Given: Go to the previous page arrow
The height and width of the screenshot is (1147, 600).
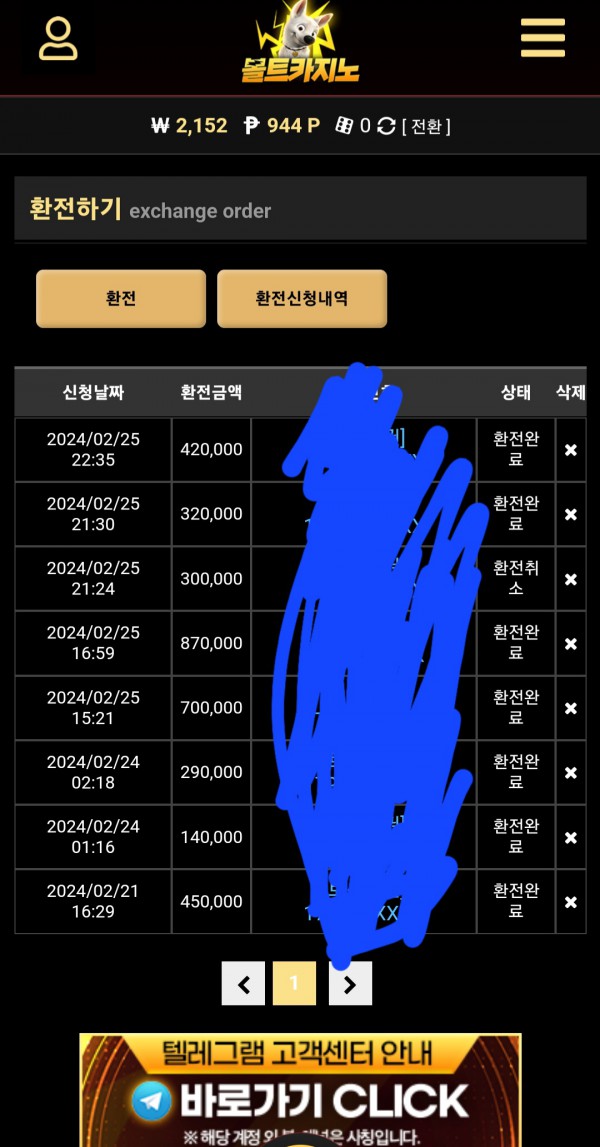Looking at the screenshot, I should click(x=243, y=984).
